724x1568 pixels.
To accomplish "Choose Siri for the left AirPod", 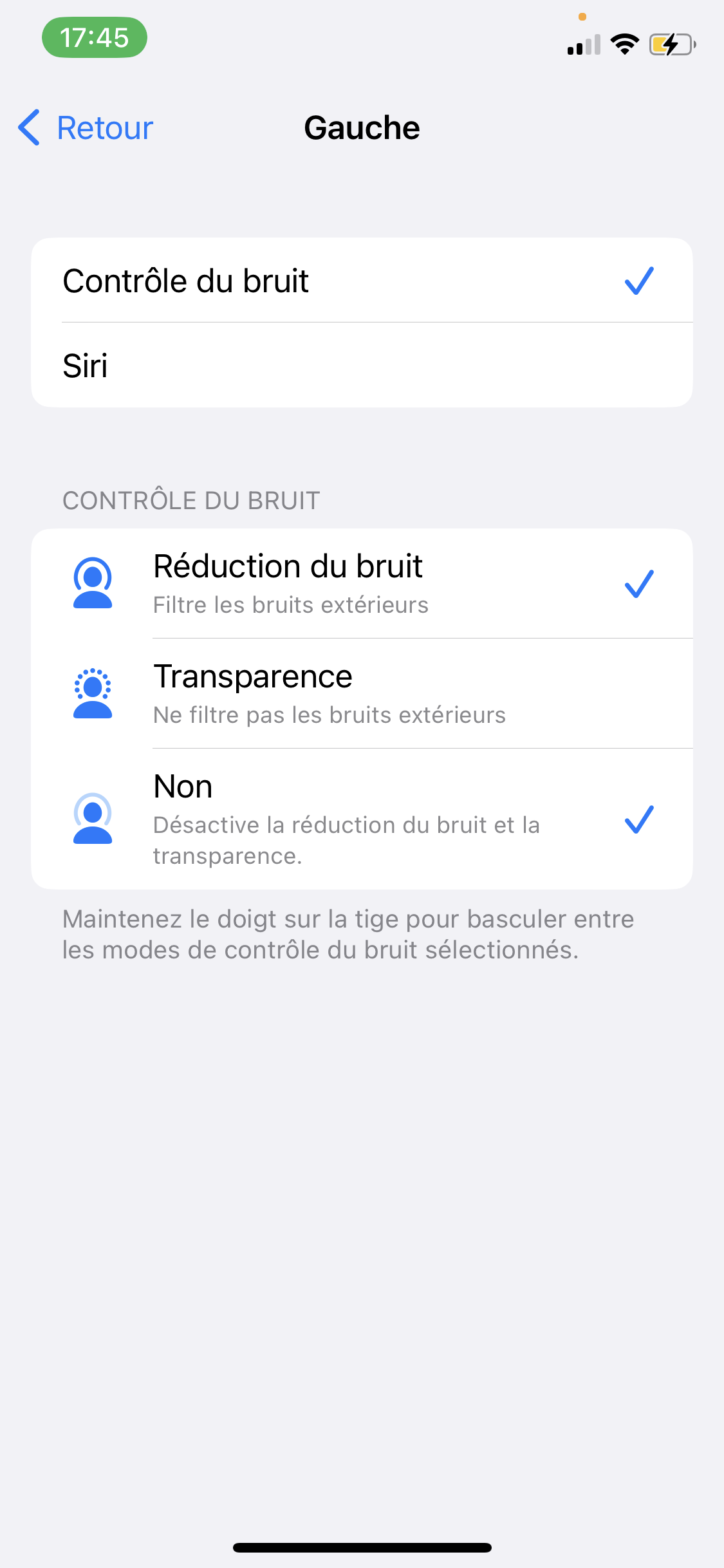I will (362, 365).
